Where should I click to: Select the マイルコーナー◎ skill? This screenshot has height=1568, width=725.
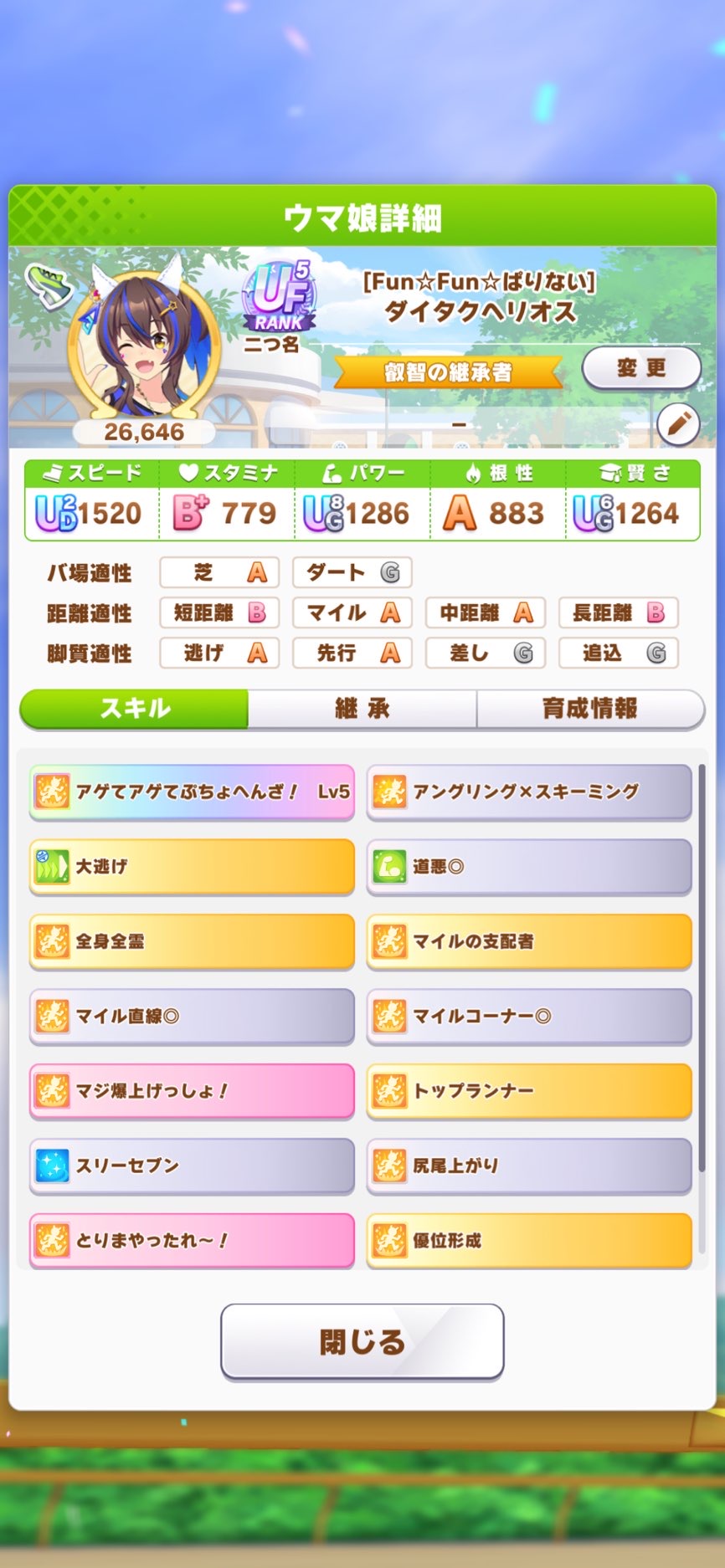528,1017
